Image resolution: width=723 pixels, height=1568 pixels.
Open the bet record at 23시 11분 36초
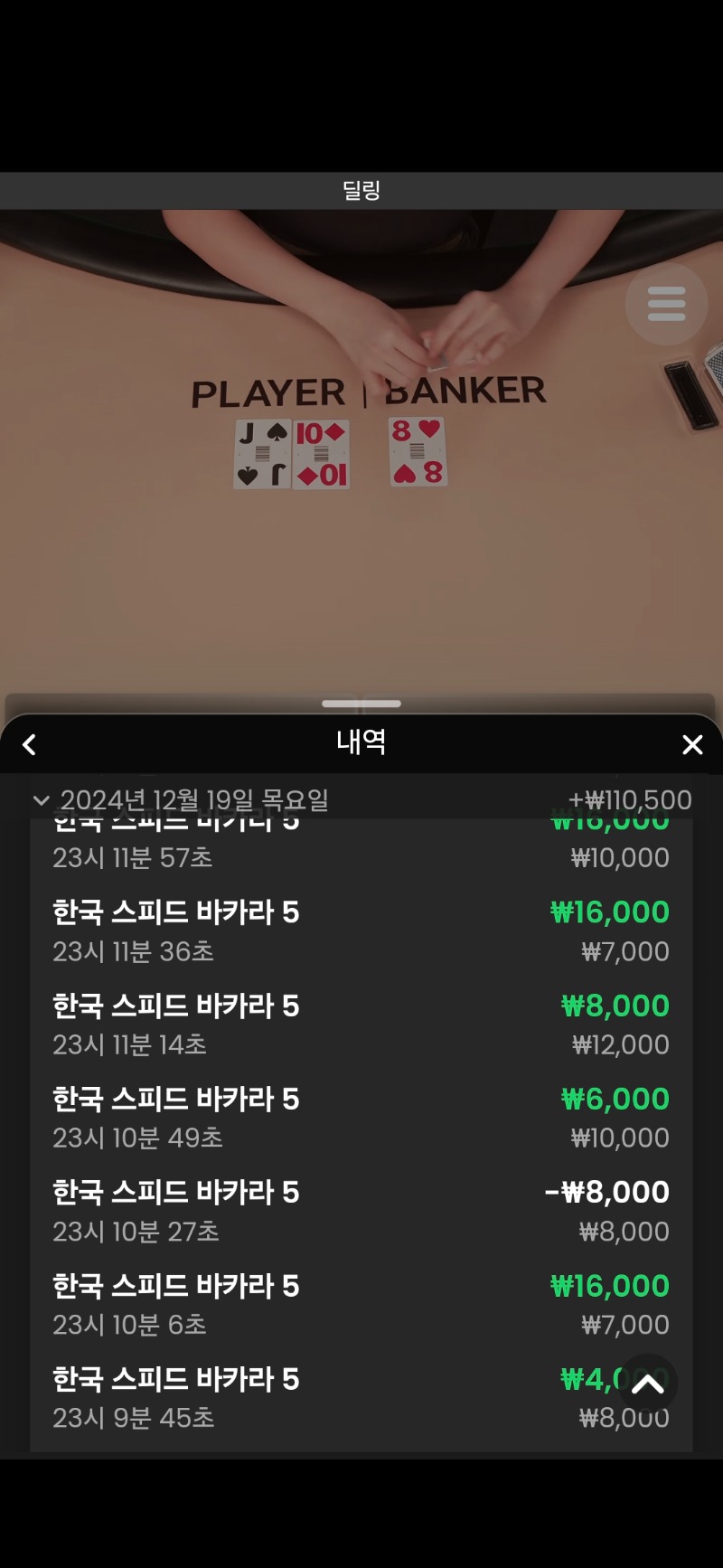(361, 931)
